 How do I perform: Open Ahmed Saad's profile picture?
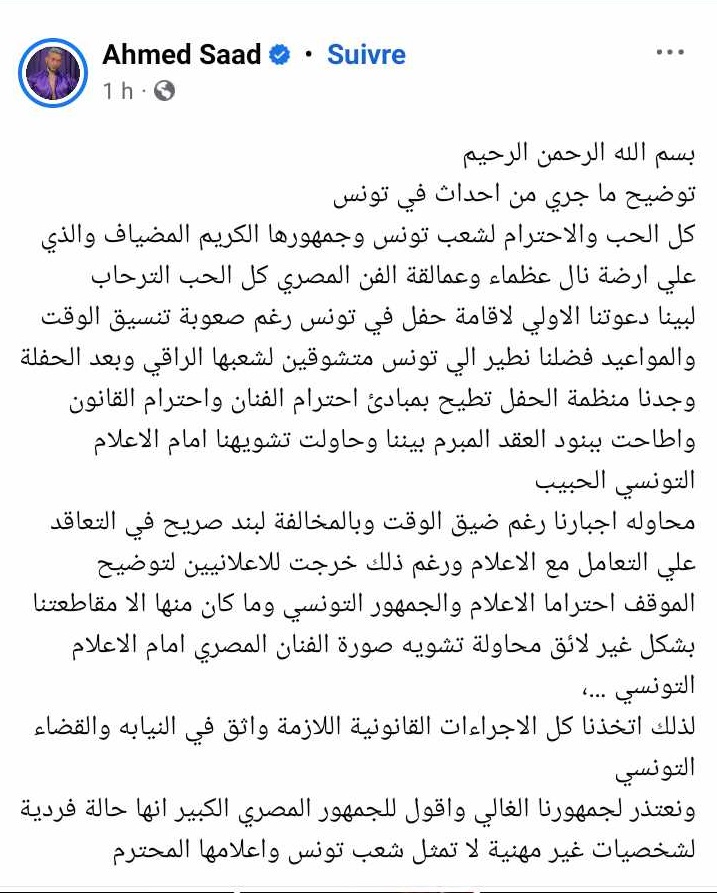[x=53, y=71]
